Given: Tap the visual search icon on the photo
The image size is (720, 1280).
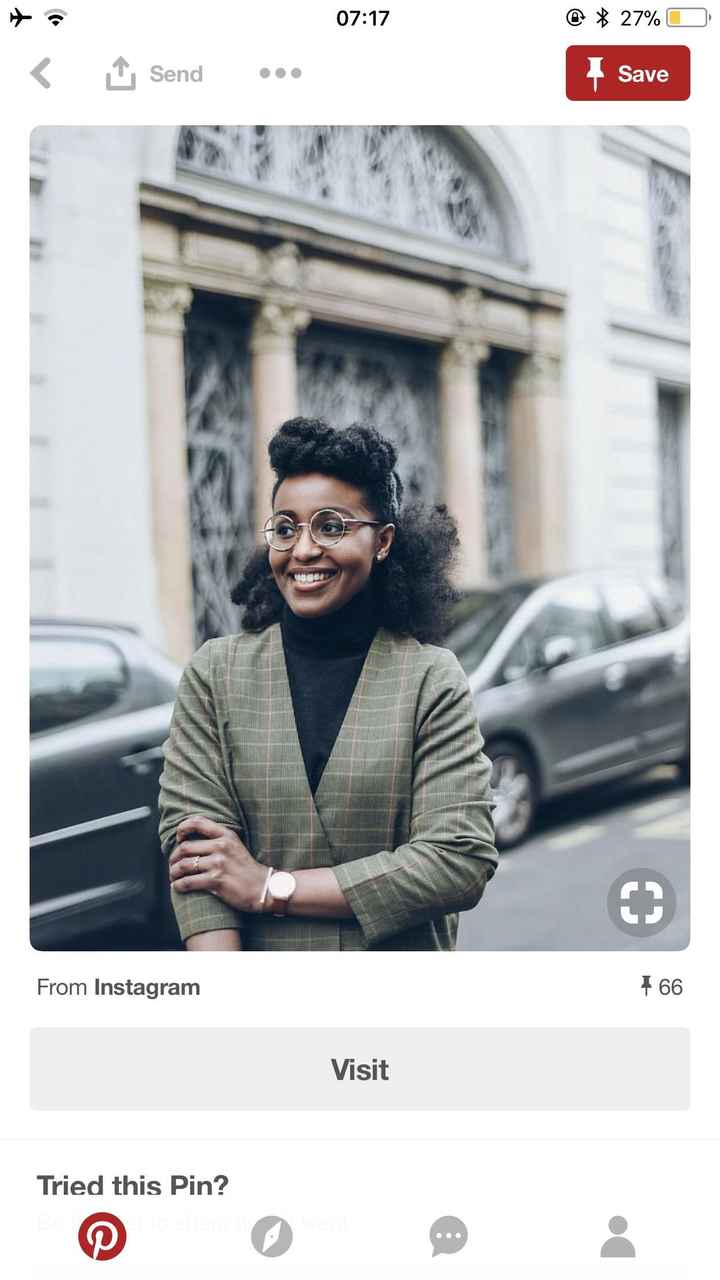Looking at the screenshot, I should tap(641, 902).
